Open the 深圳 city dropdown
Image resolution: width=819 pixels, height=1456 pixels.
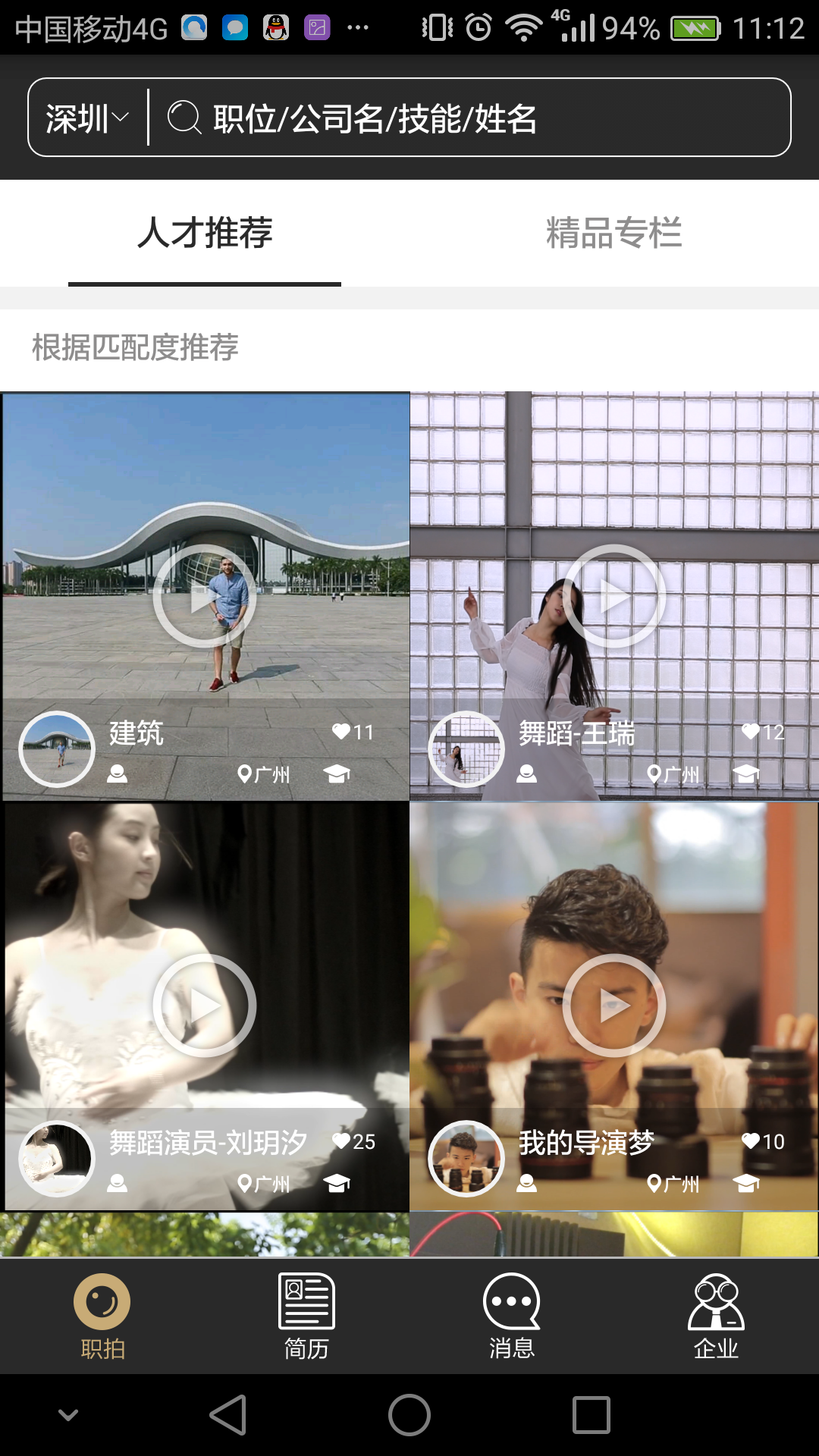[87, 118]
